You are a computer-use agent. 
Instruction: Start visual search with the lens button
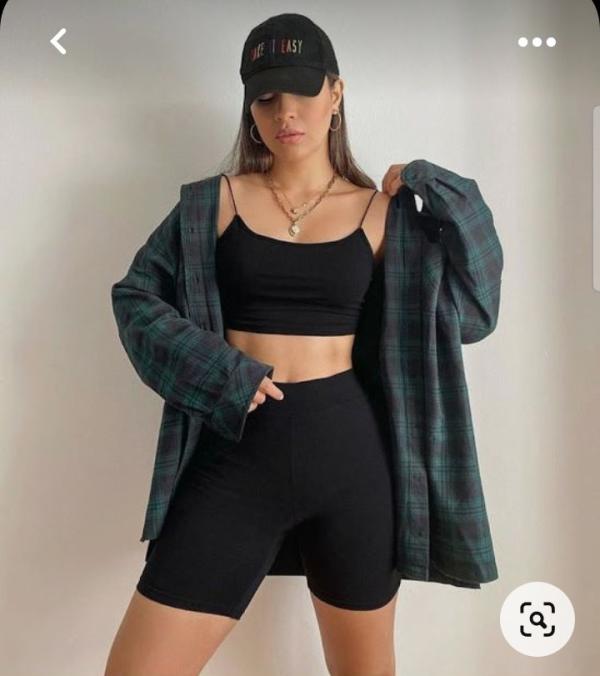coord(537,619)
